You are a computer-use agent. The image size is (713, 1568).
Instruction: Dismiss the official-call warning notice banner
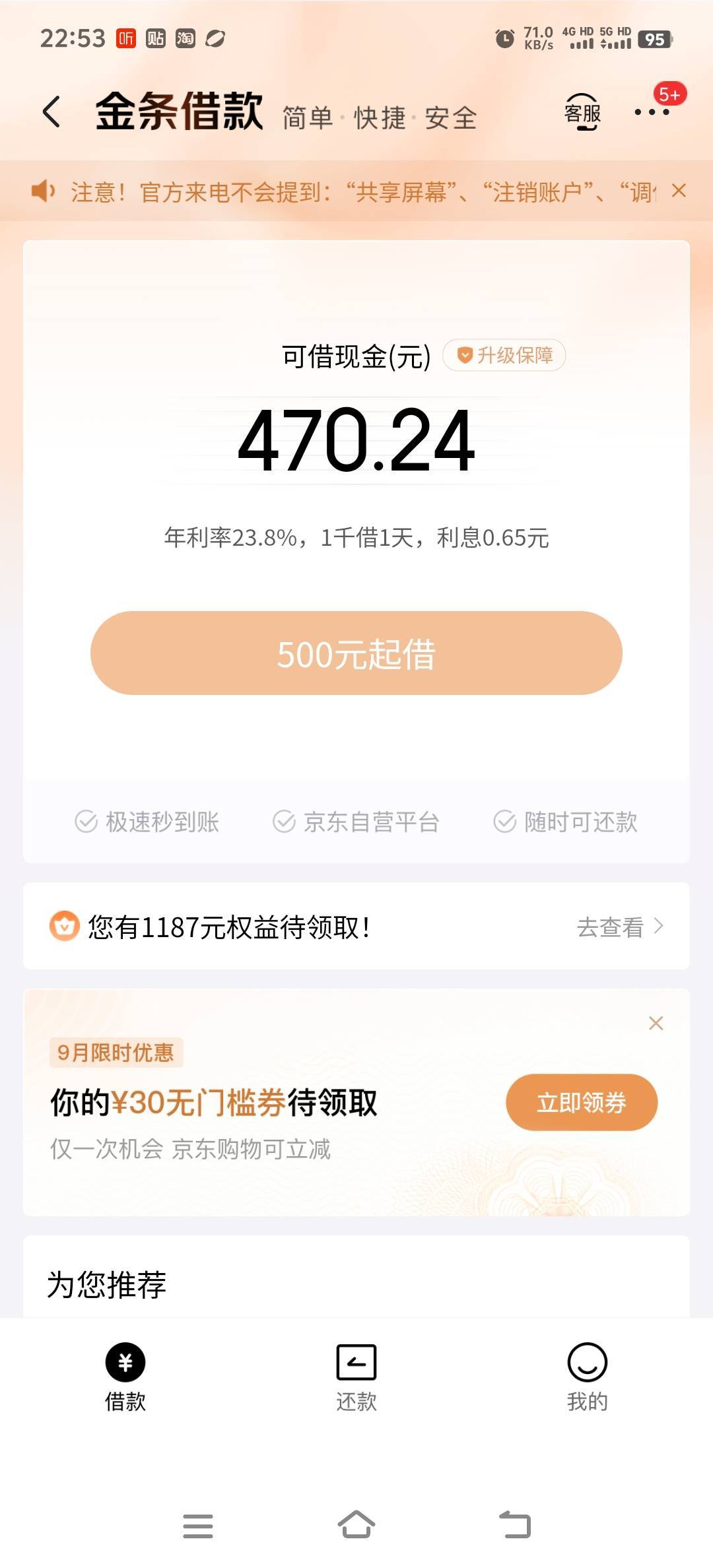click(x=679, y=191)
